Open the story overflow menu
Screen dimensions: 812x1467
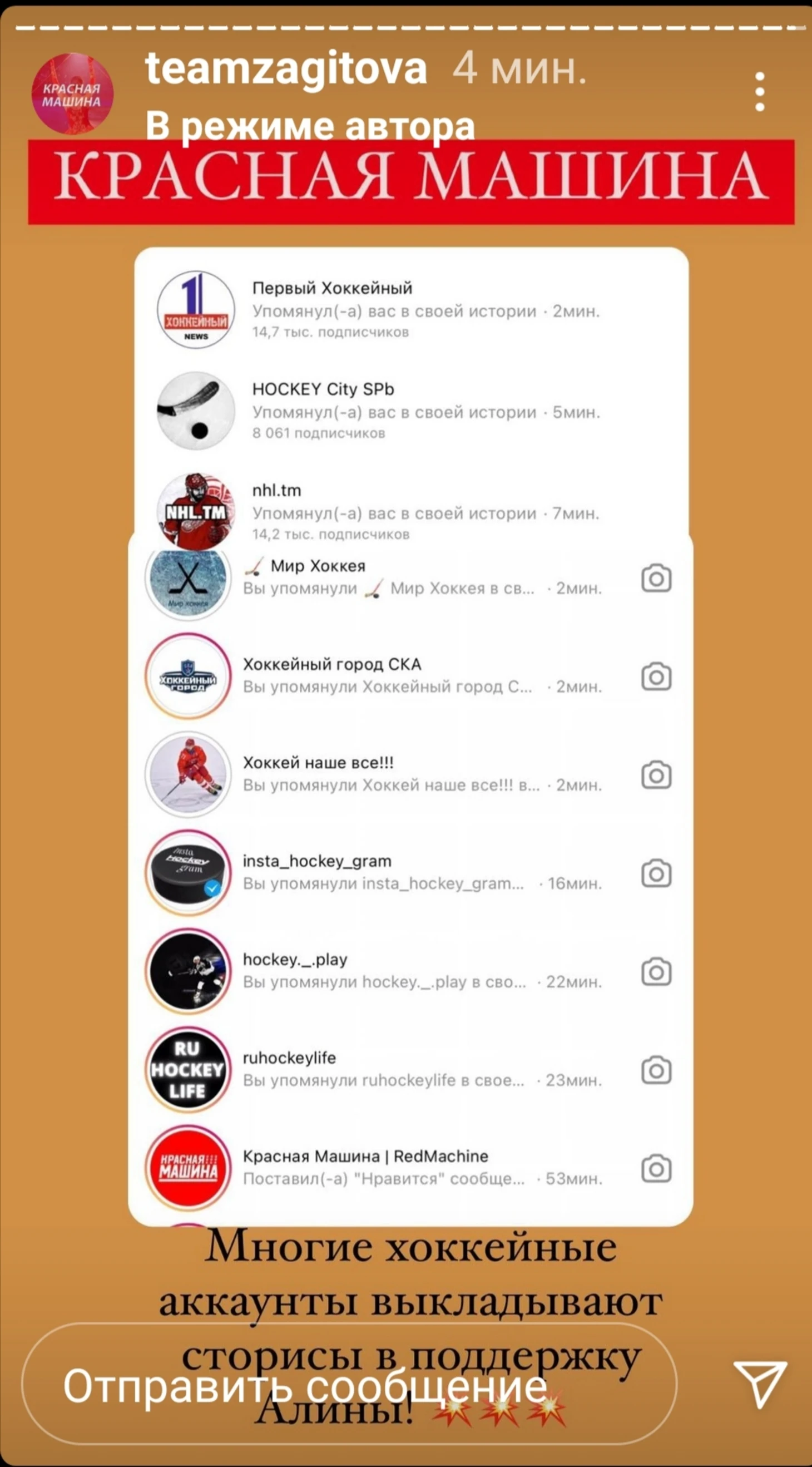pos(759,92)
